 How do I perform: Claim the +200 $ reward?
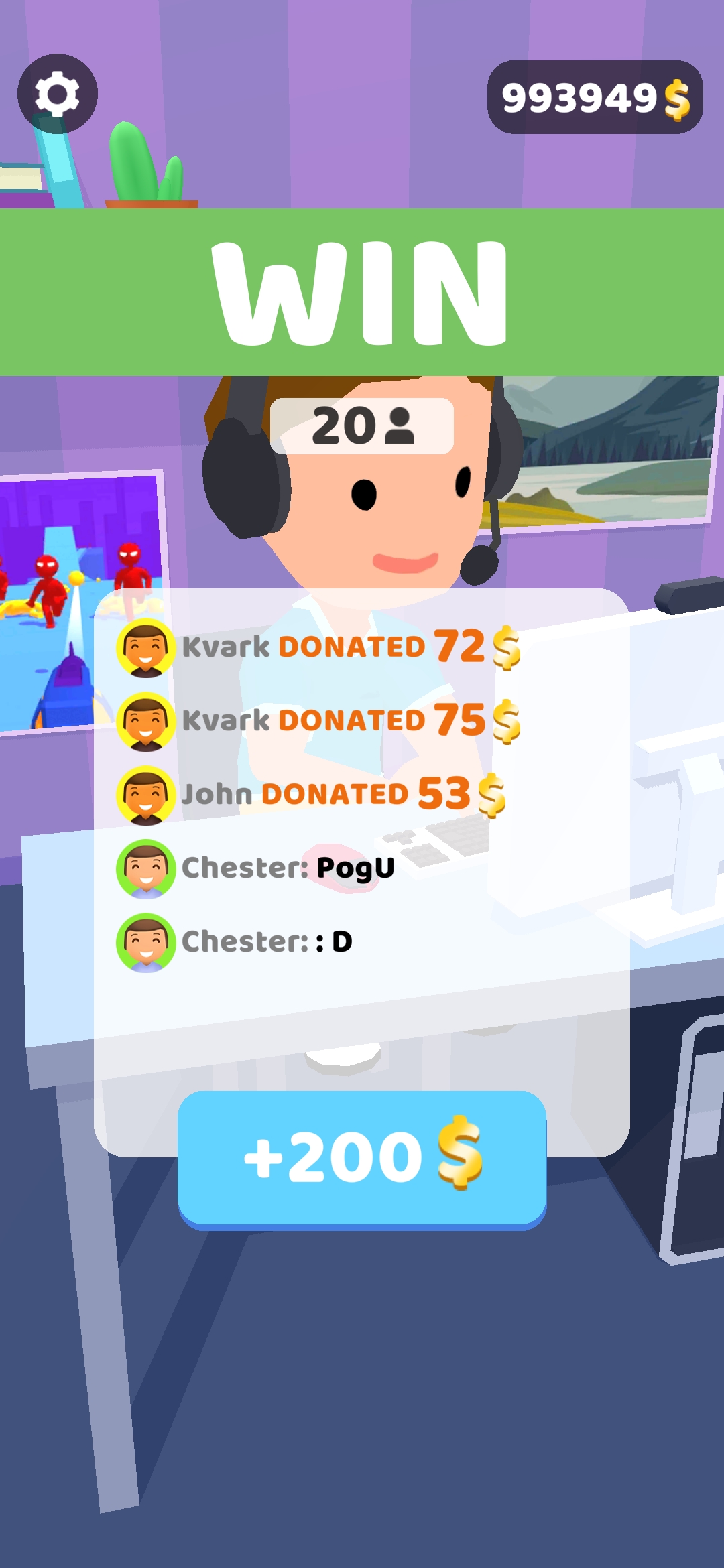click(x=362, y=1158)
